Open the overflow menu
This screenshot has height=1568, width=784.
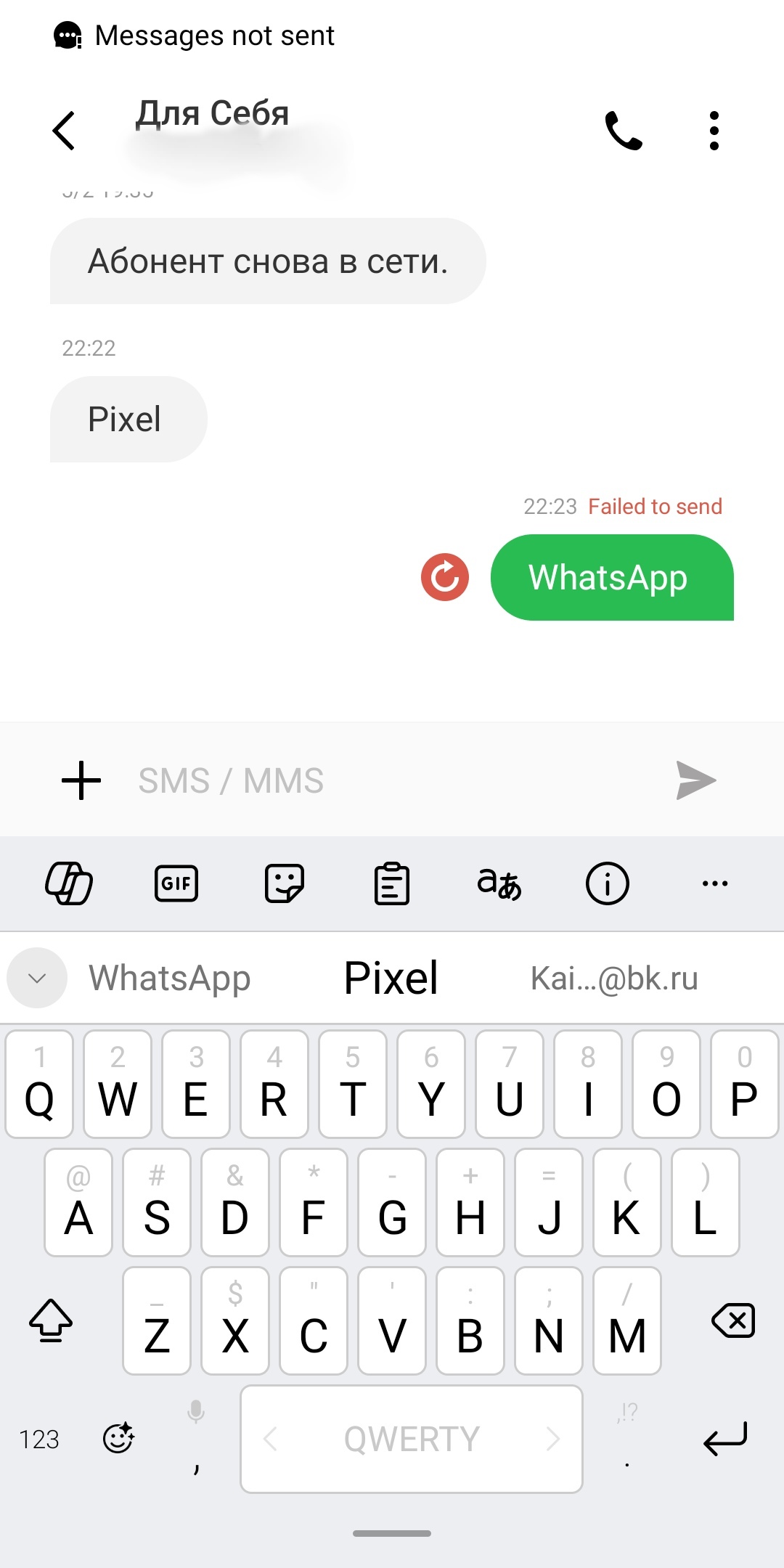(714, 131)
